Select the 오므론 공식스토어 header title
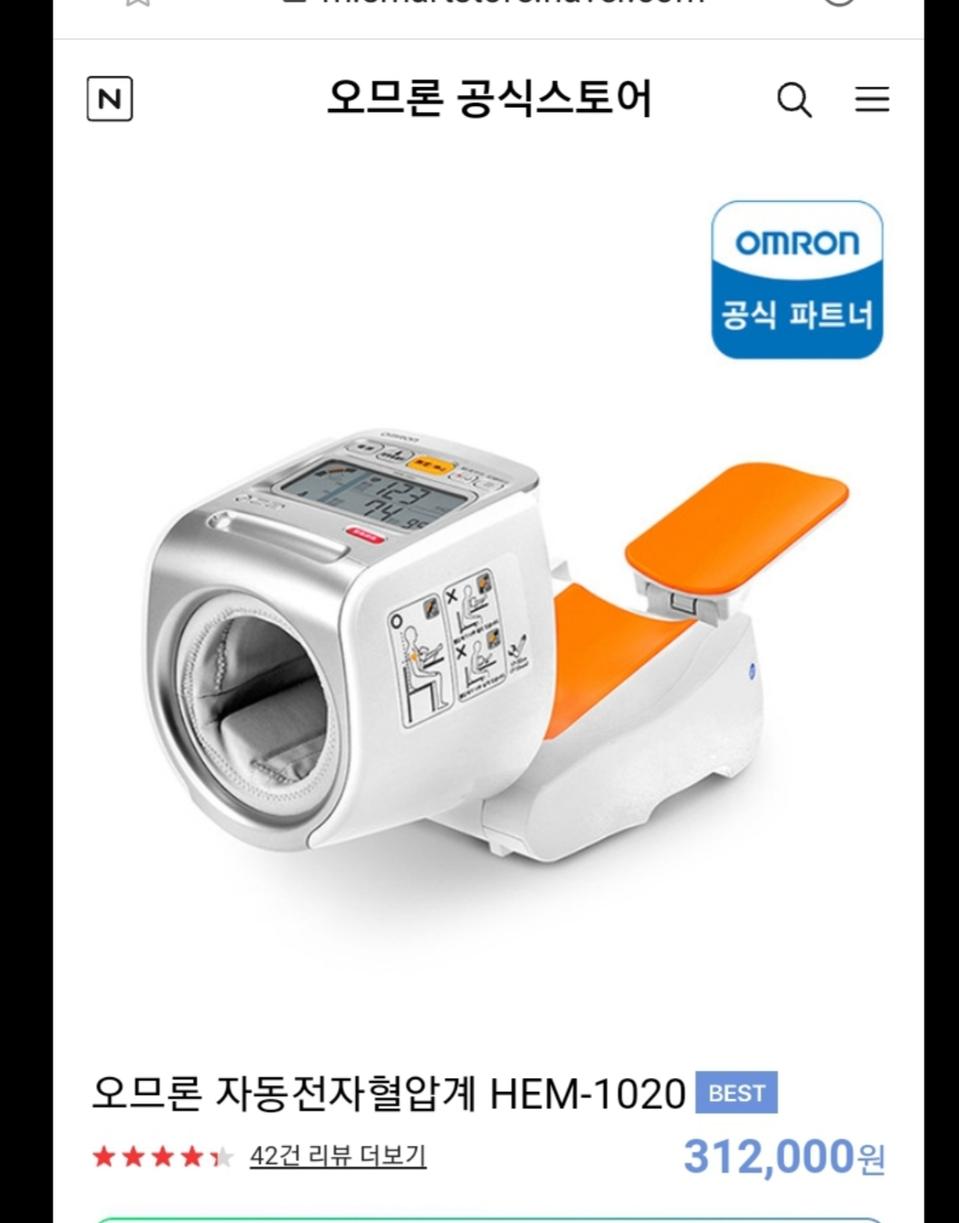959x1223 pixels. tap(489, 100)
